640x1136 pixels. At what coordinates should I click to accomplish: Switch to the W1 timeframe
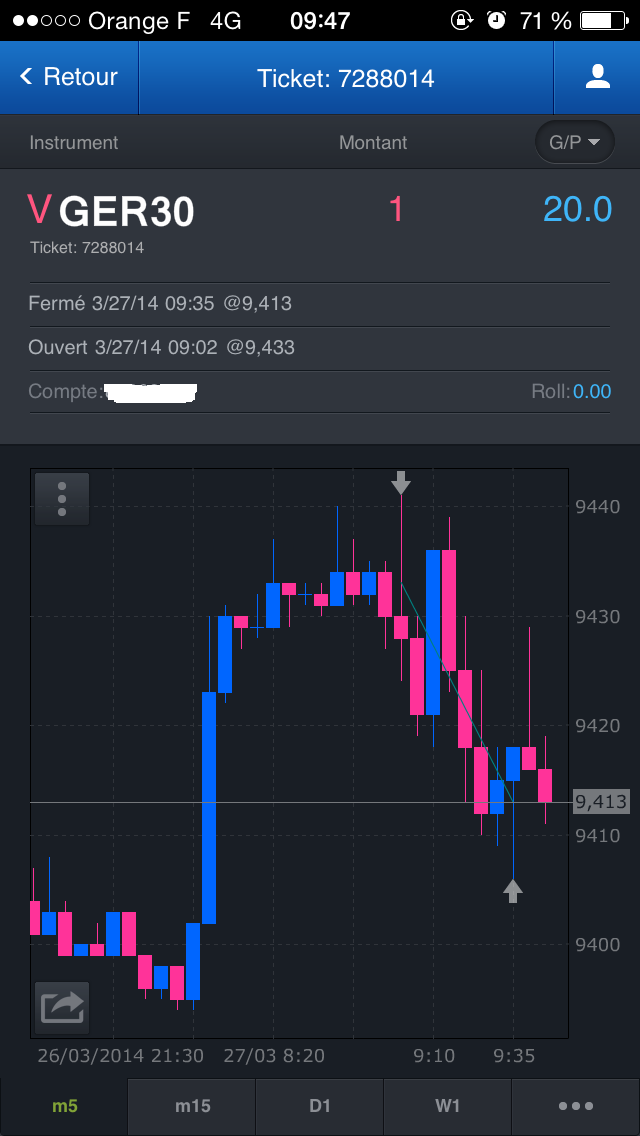(x=447, y=1106)
